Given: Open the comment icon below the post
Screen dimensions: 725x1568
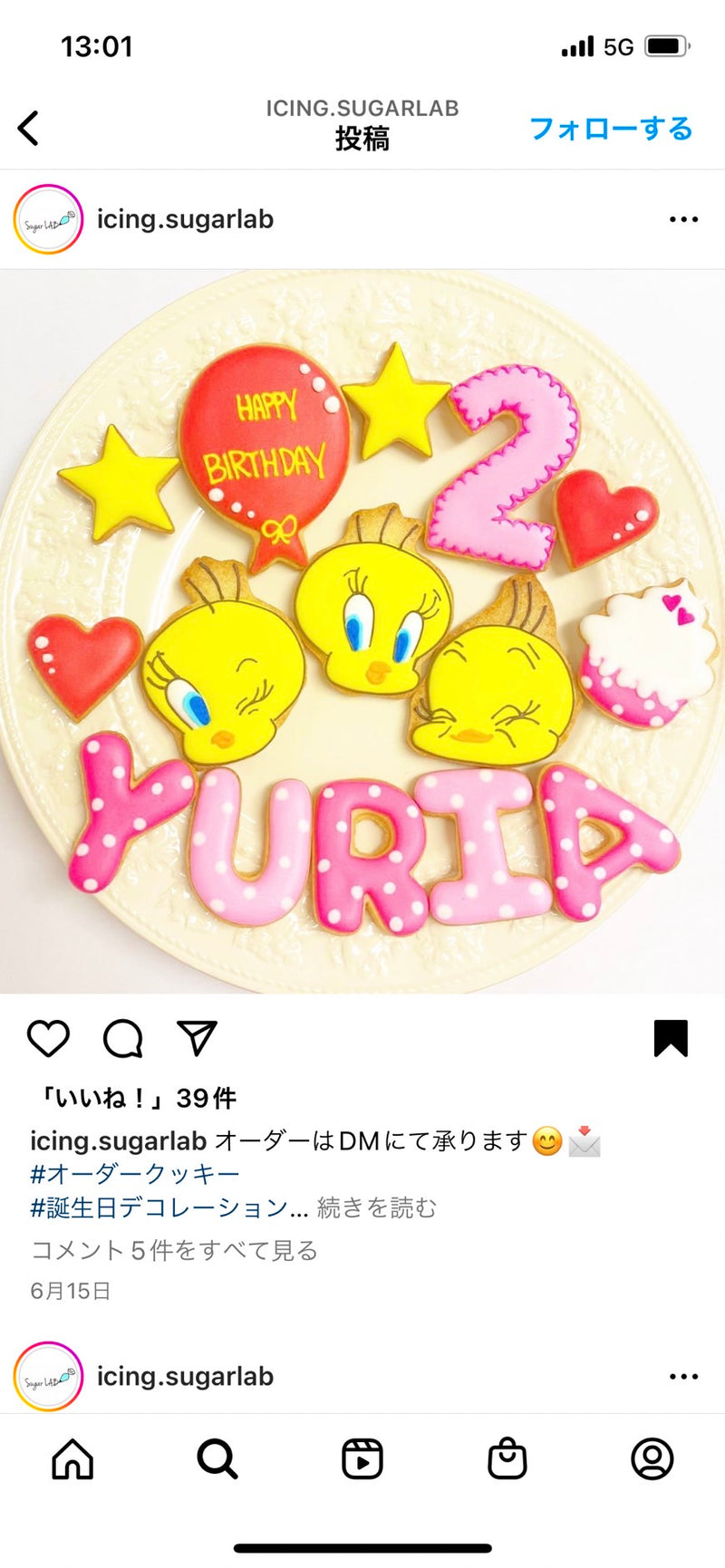Looking at the screenshot, I should pos(125,1040).
